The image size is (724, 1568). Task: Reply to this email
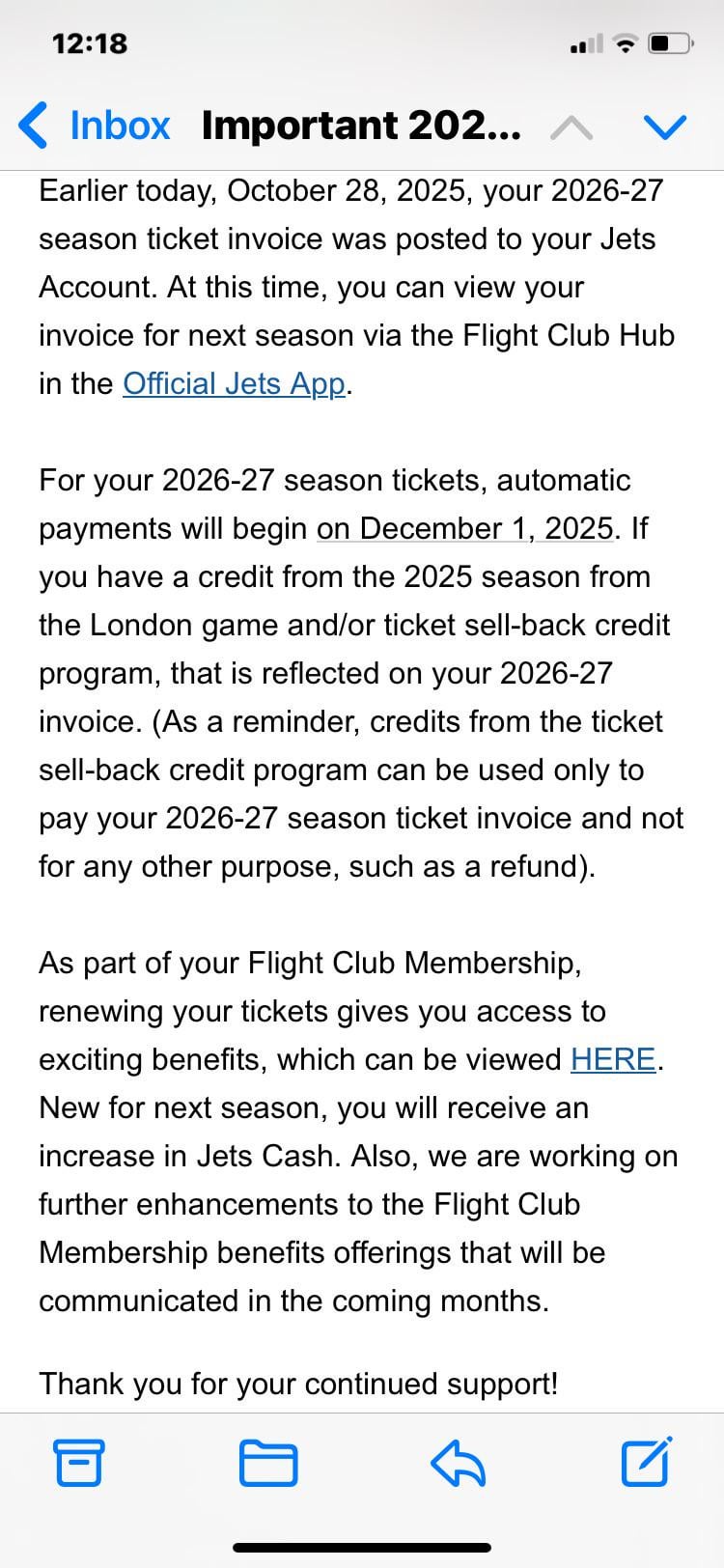click(458, 1462)
